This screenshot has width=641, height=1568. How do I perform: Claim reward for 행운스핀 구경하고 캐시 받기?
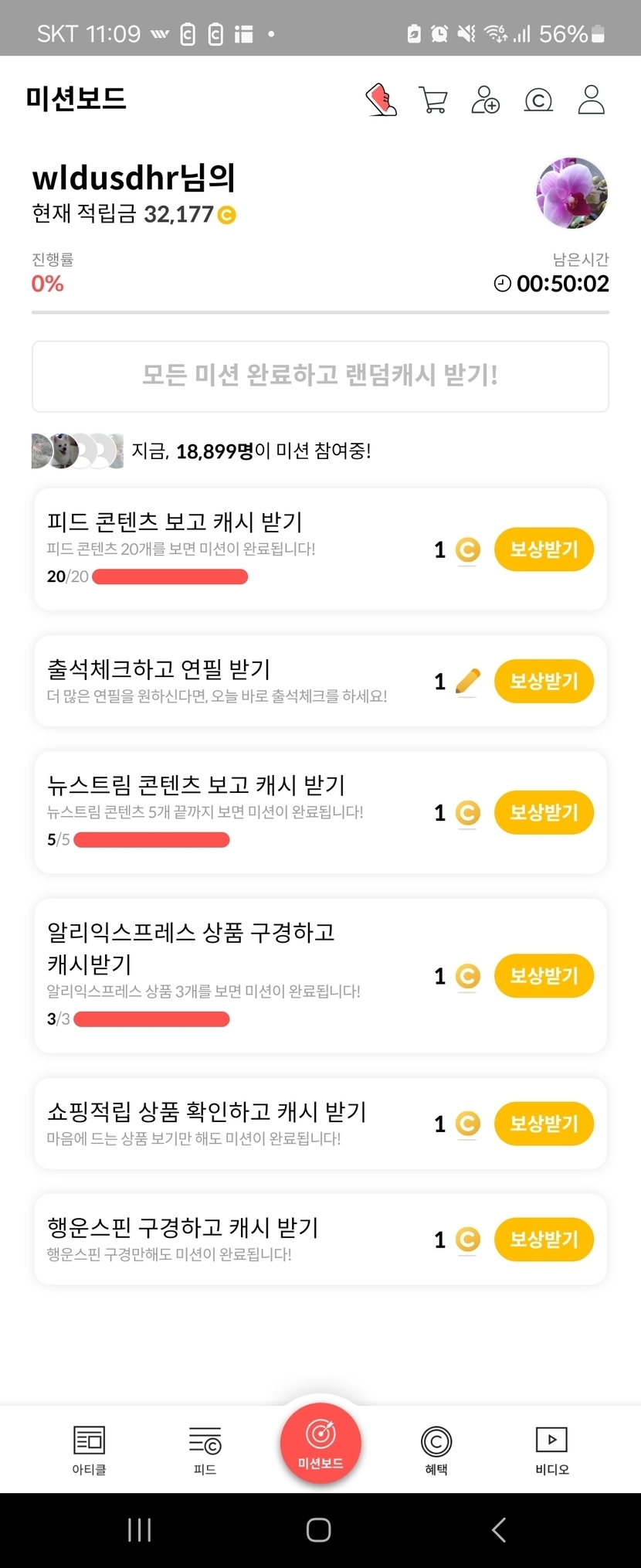[544, 1240]
